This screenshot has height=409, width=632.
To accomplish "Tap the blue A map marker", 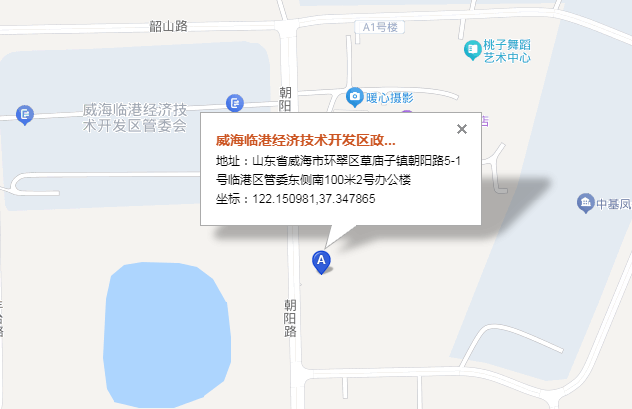I will pyautogui.click(x=321, y=262).
